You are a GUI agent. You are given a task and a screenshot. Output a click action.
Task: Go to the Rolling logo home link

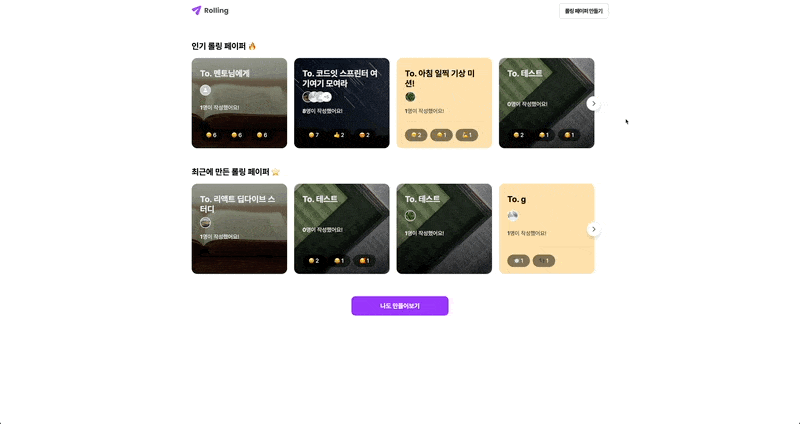tap(210, 11)
